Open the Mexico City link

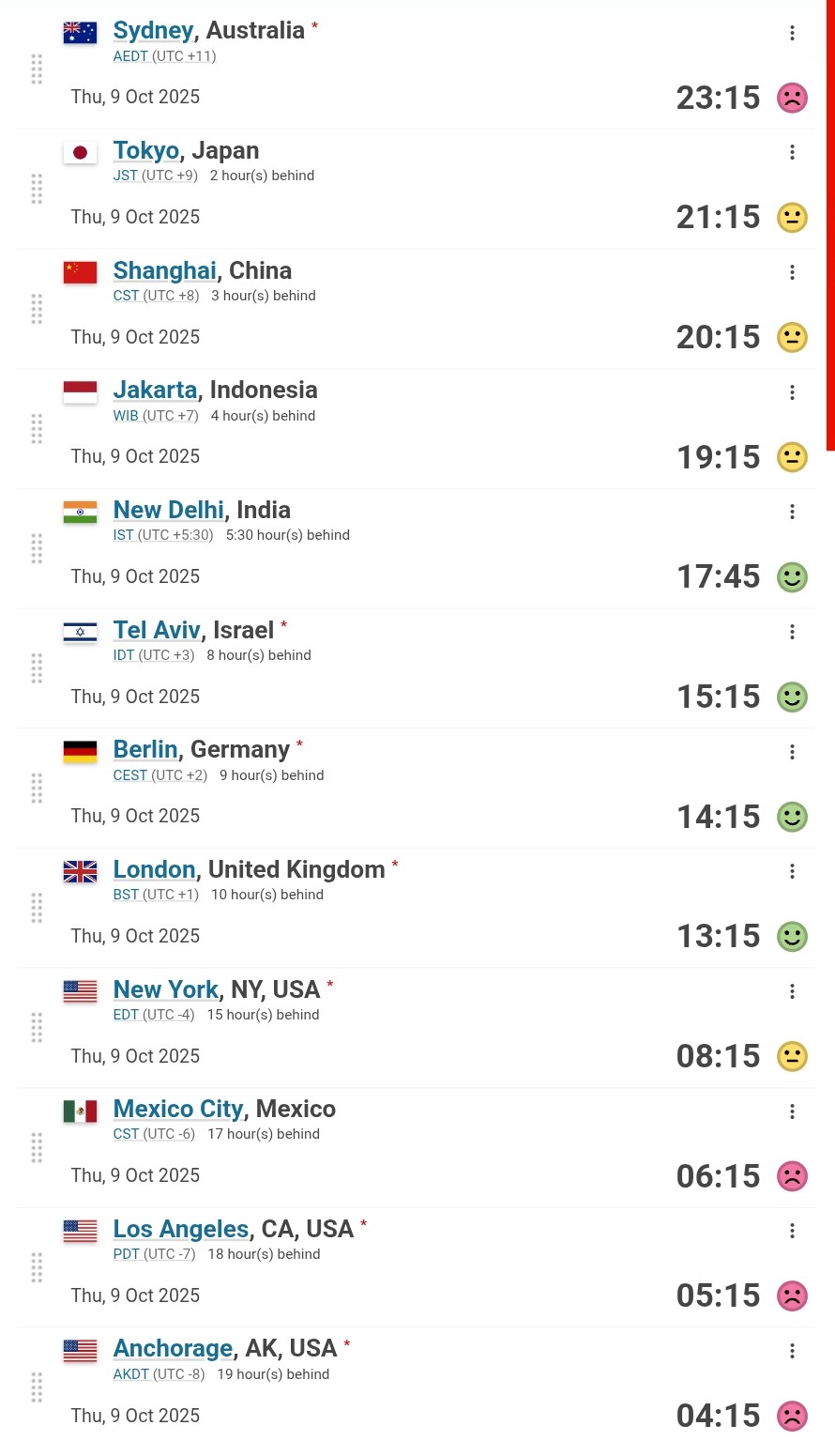coord(178,1110)
